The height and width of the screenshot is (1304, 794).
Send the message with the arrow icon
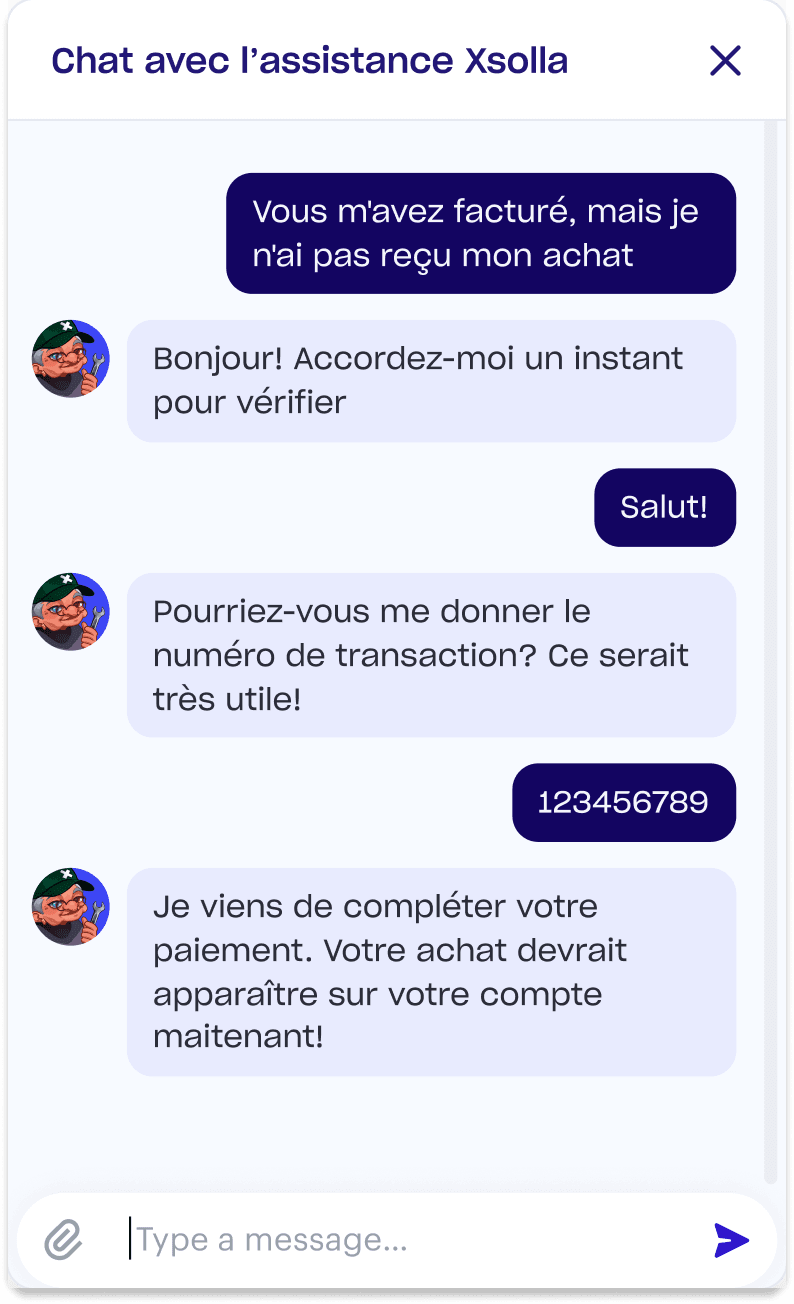click(731, 1241)
